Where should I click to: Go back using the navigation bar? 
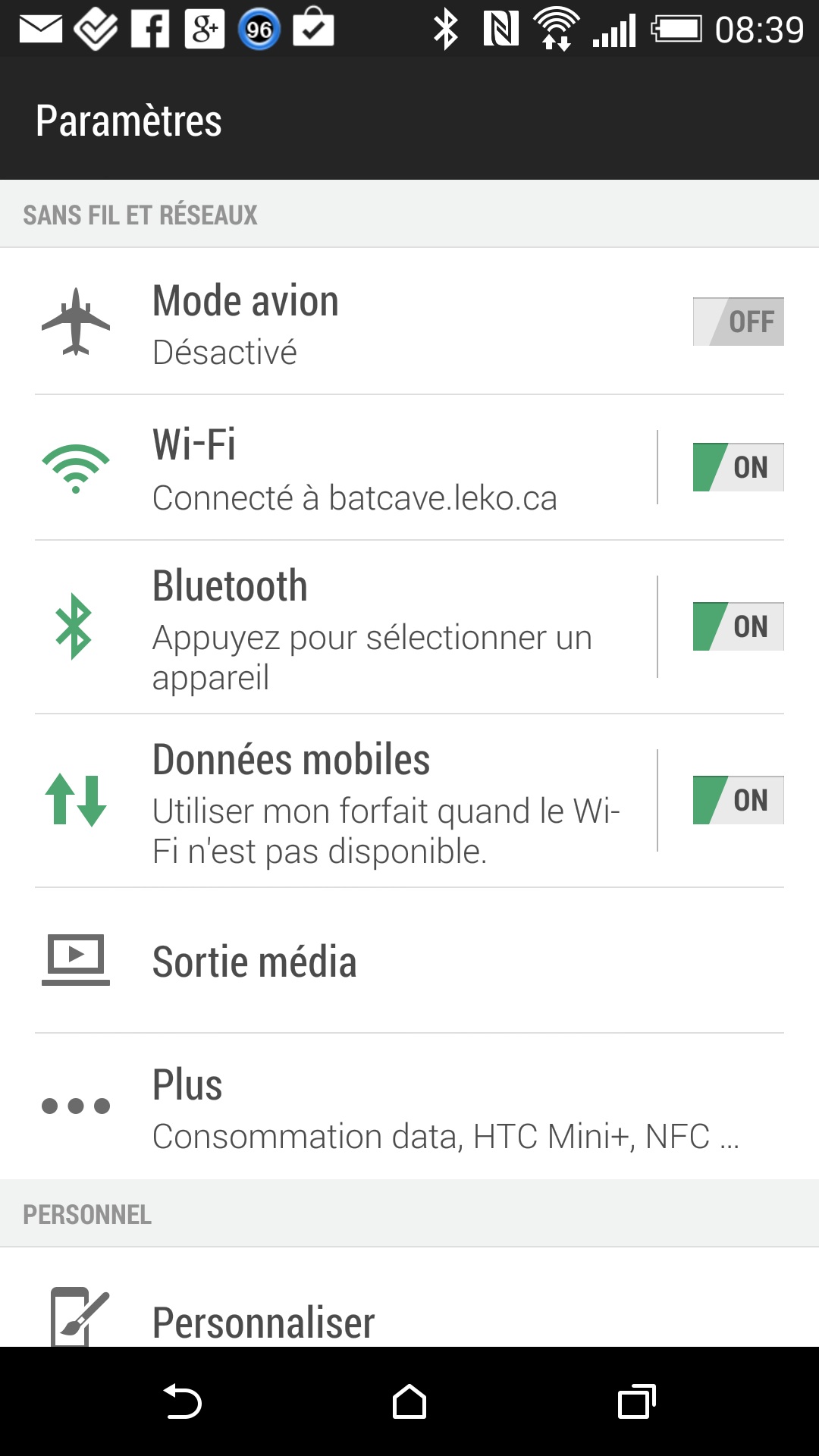(x=182, y=1401)
